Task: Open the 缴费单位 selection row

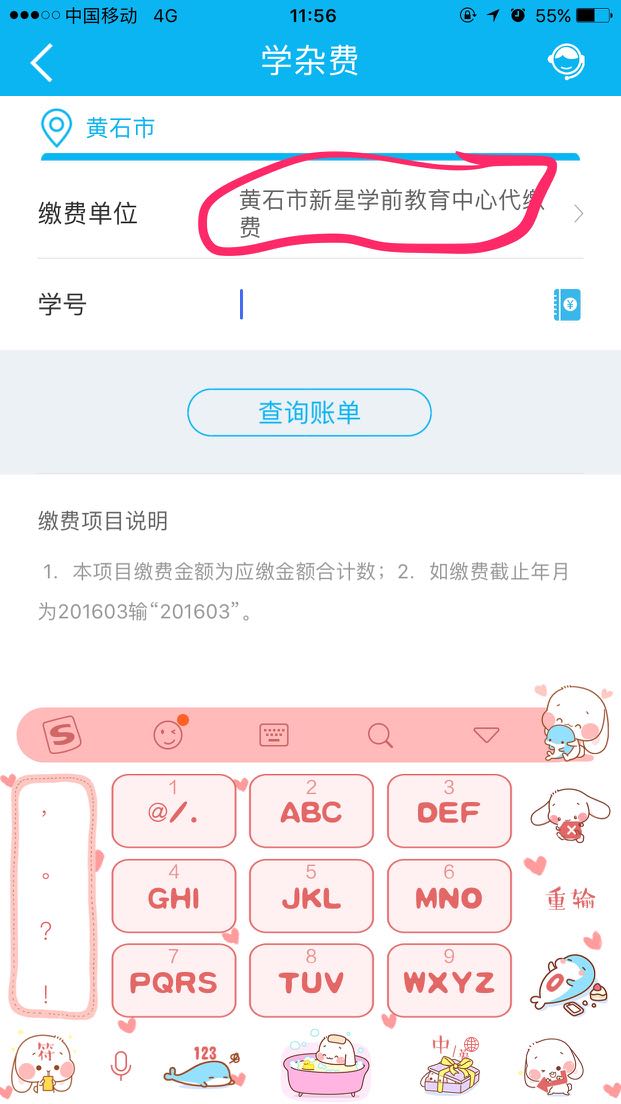Action: (x=310, y=213)
